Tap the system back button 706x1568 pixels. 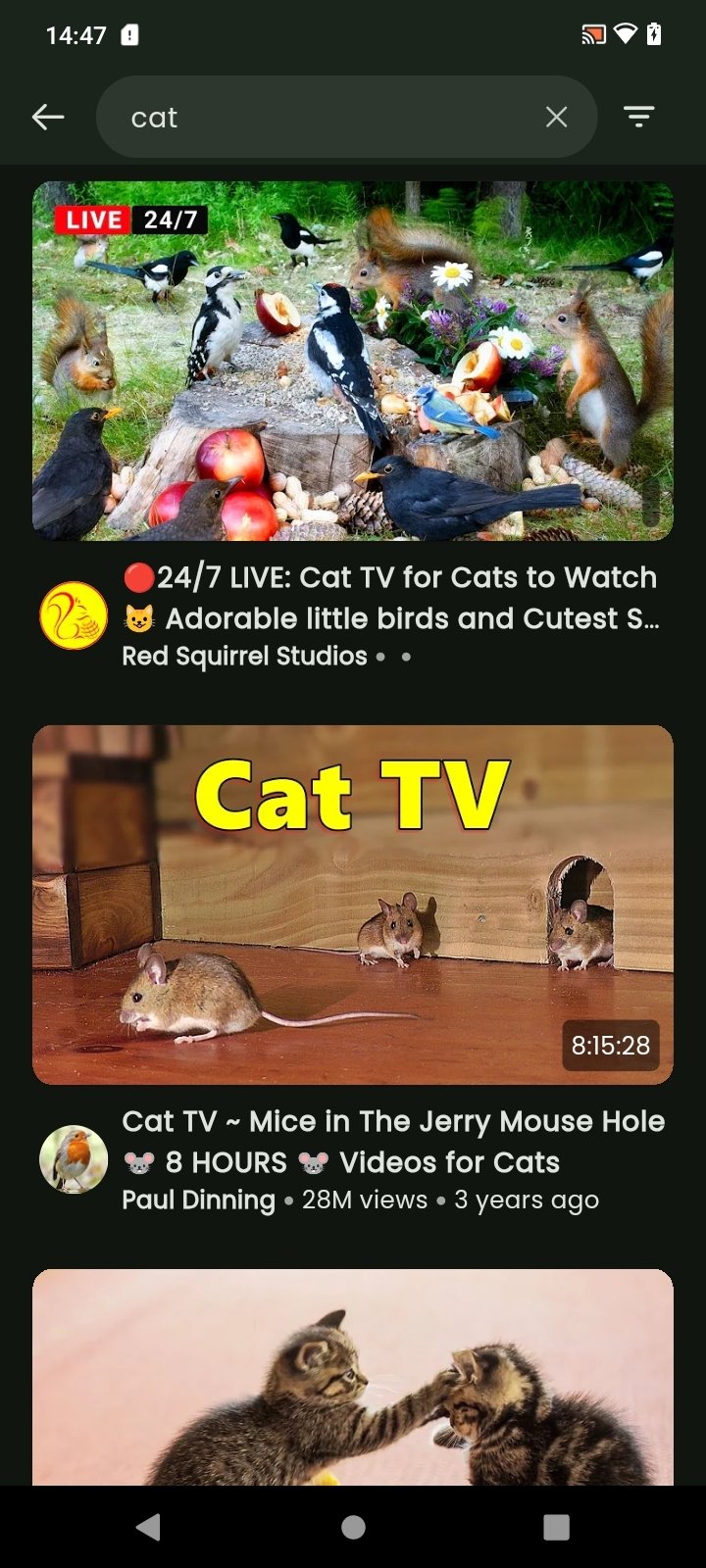click(x=149, y=1527)
